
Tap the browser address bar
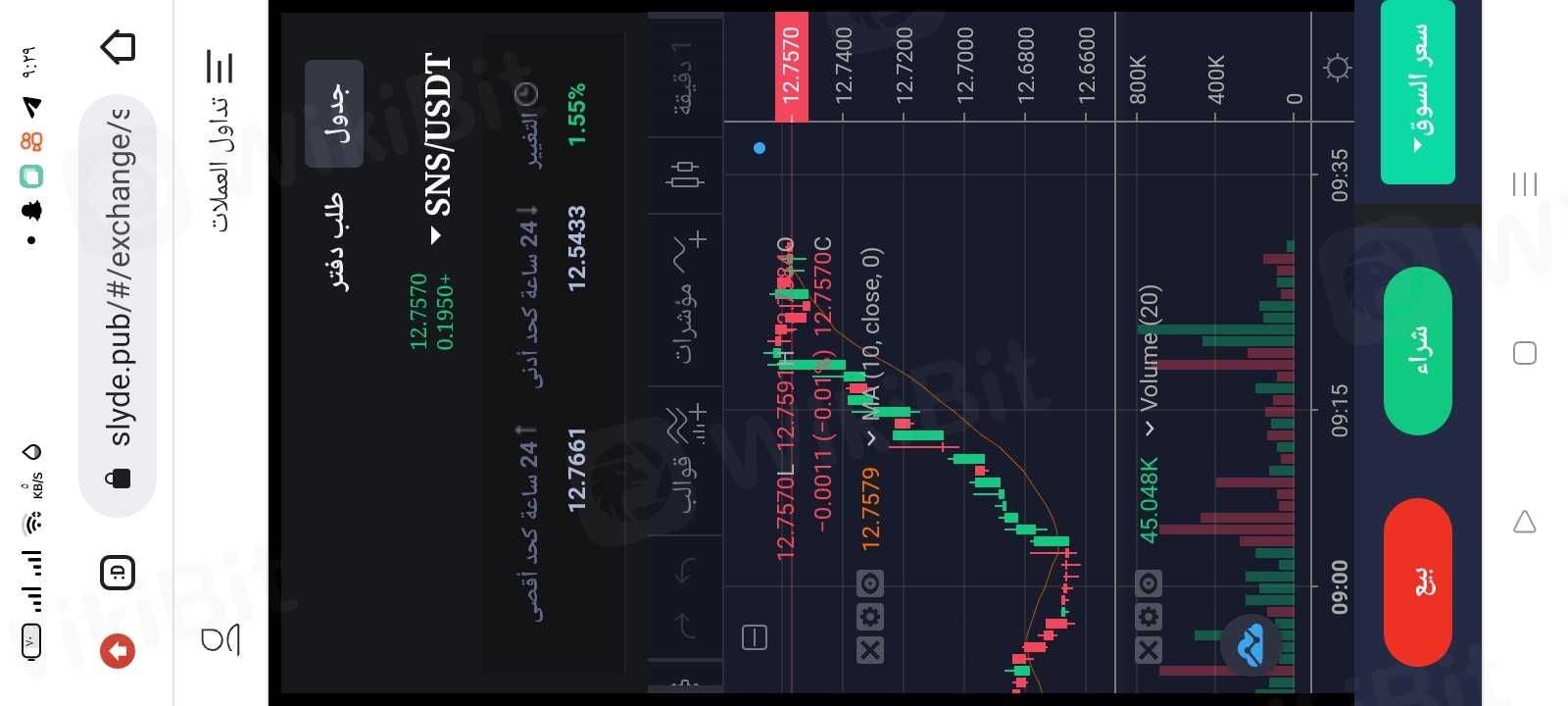click(x=119, y=304)
